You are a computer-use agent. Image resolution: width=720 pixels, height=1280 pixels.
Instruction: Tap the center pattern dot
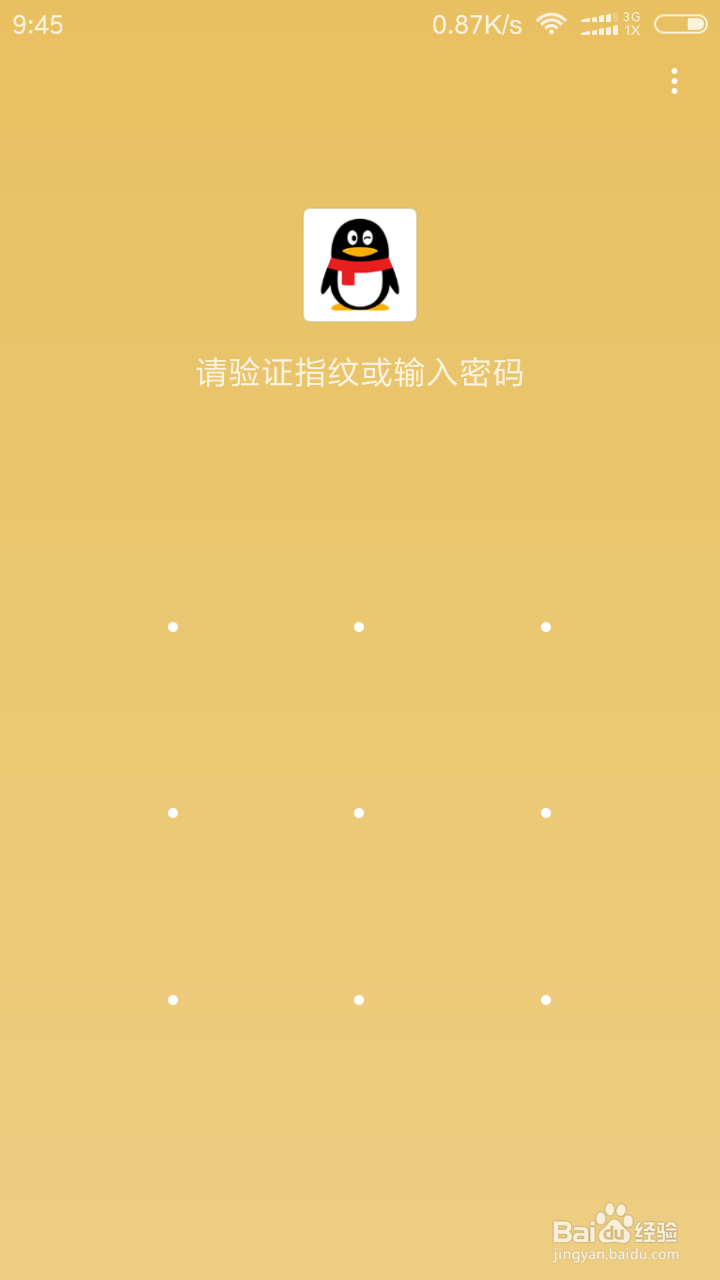point(358,813)
